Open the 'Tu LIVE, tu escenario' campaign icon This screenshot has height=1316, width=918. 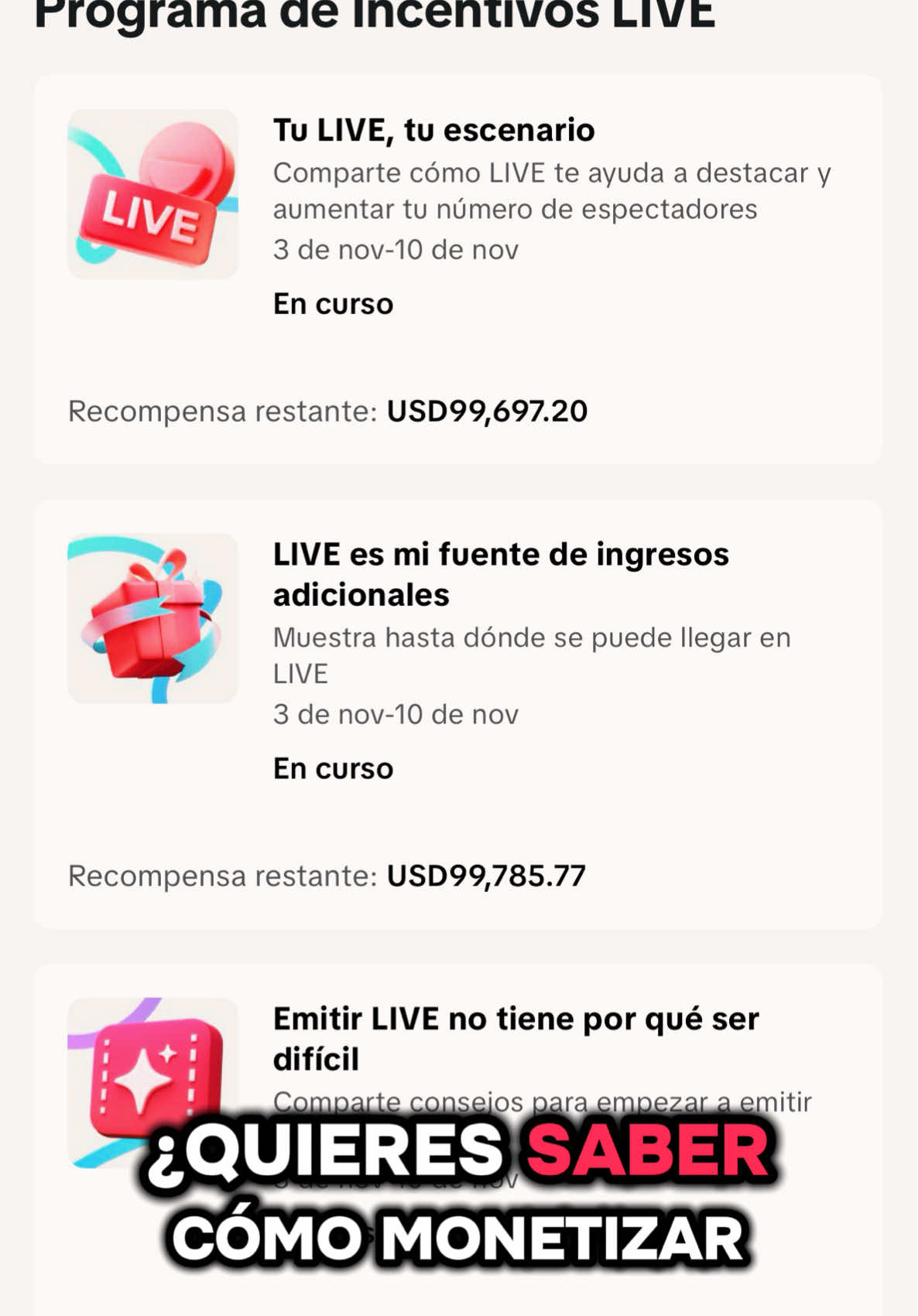click(x=152, y=194)
